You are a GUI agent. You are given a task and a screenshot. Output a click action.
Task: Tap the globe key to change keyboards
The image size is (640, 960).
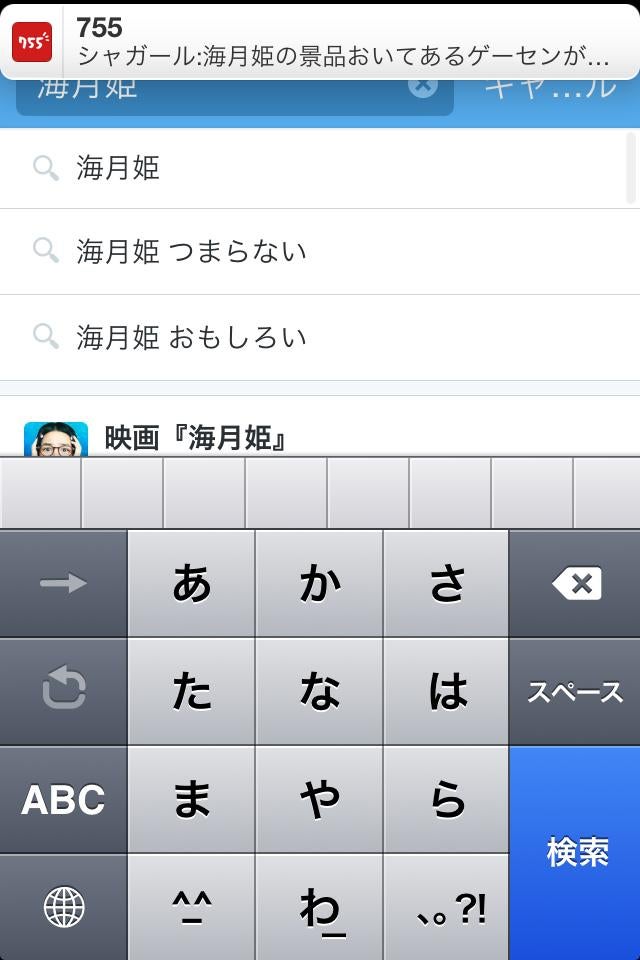click(63, 907)
